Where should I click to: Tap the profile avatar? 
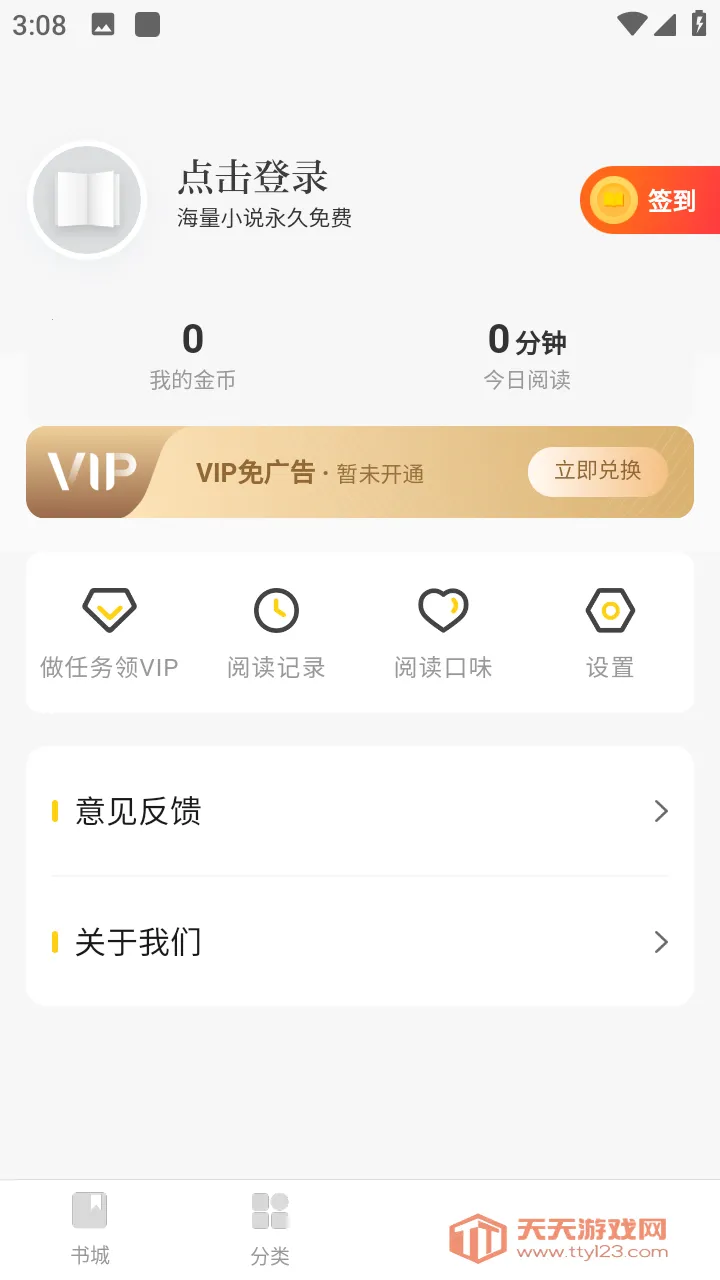[x=88, y=200]
